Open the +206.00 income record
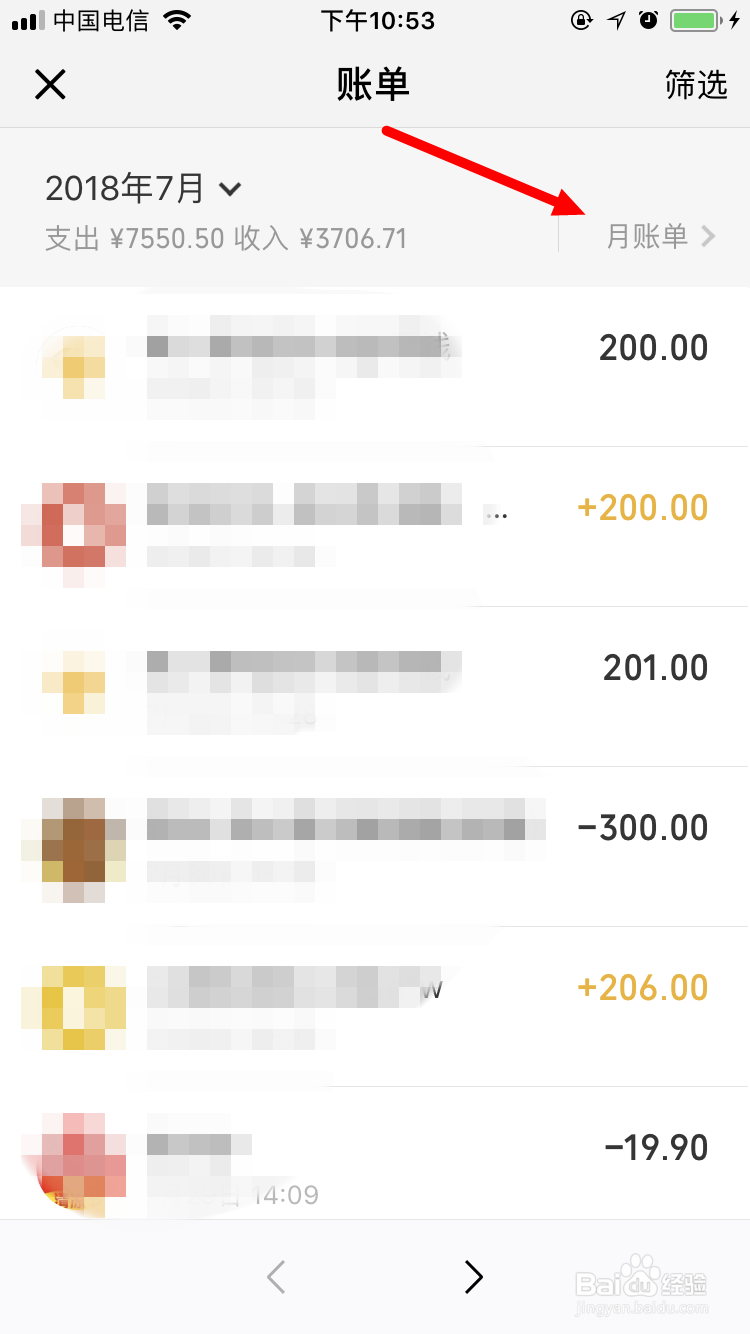This screenshot has height=1334, width=750. [x=375, y=1007]
